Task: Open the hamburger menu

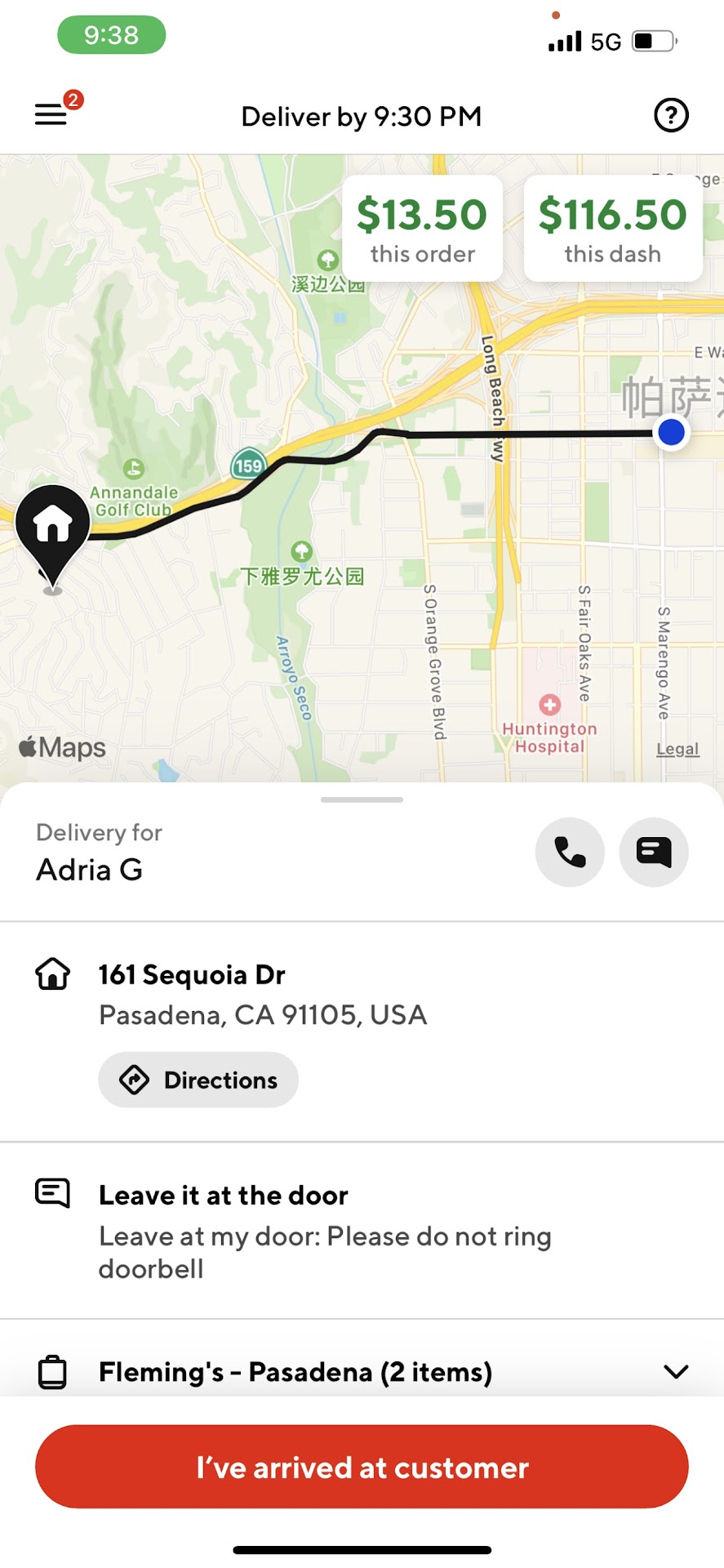Action: [x=51, y=114]
